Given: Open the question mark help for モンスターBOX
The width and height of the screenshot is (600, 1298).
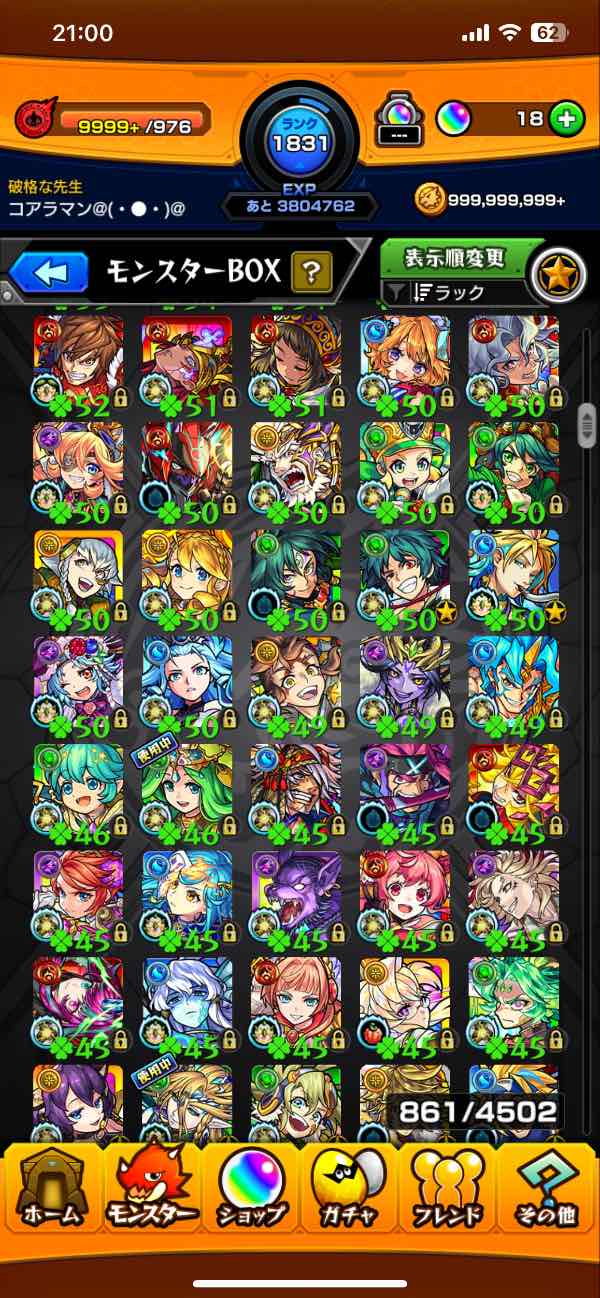Looking at the screenshot, I should [312, 271].
